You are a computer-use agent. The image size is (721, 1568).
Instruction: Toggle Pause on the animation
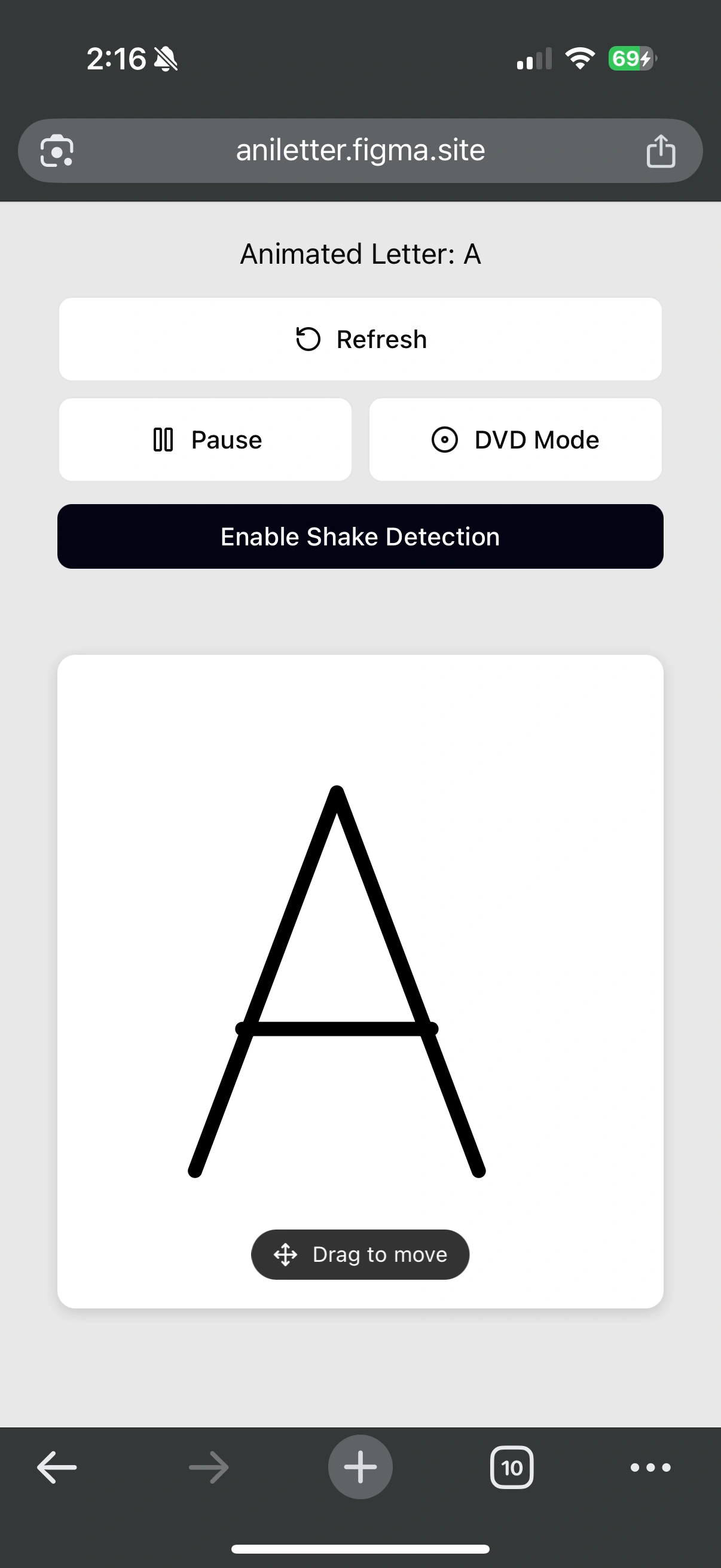[204, 439]
